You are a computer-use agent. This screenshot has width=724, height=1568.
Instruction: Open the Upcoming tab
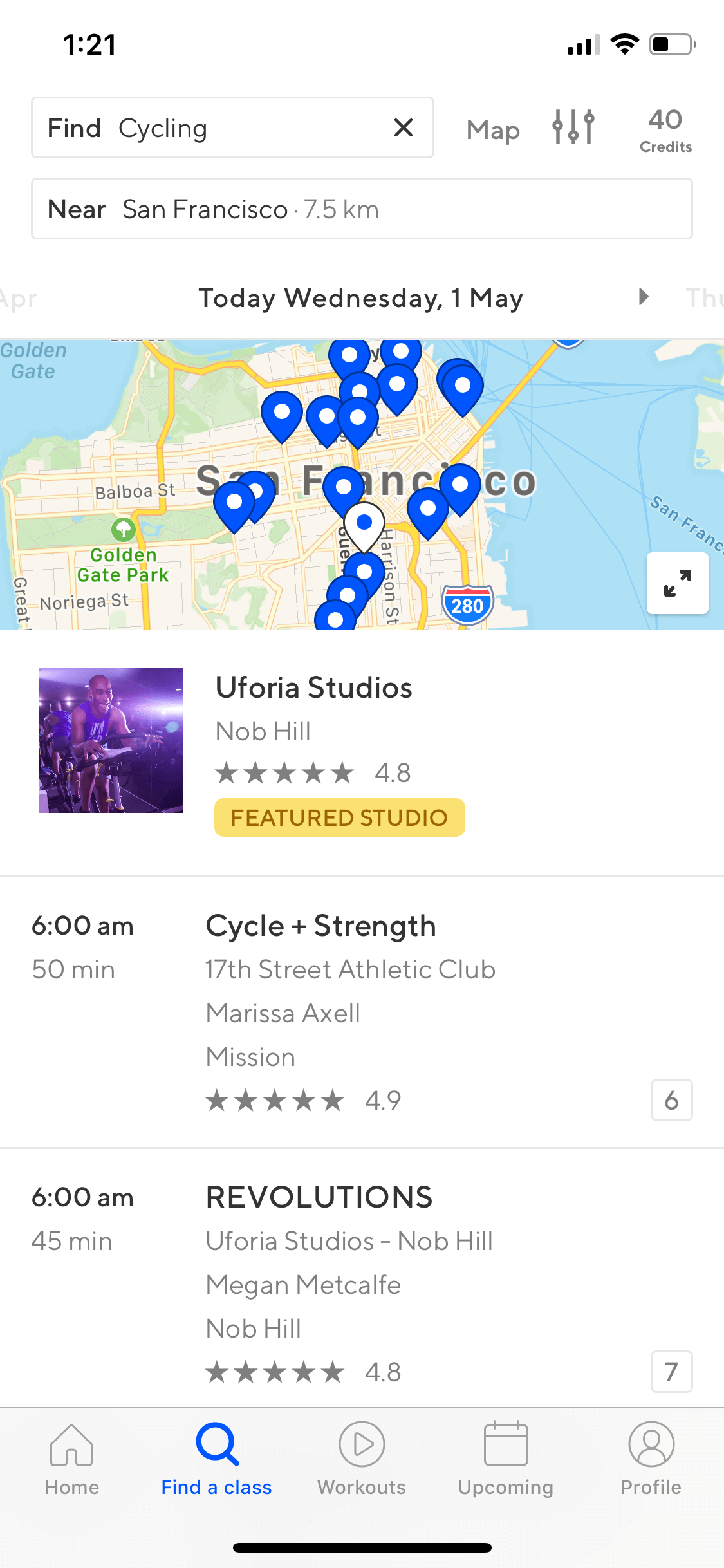(x=506, y=1459)
